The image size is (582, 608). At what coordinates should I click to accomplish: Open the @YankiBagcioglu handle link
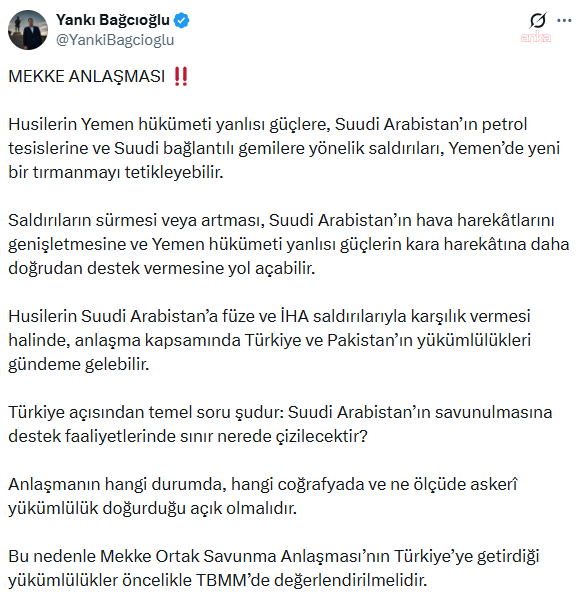pyautogui.click(x=115, y=40)
